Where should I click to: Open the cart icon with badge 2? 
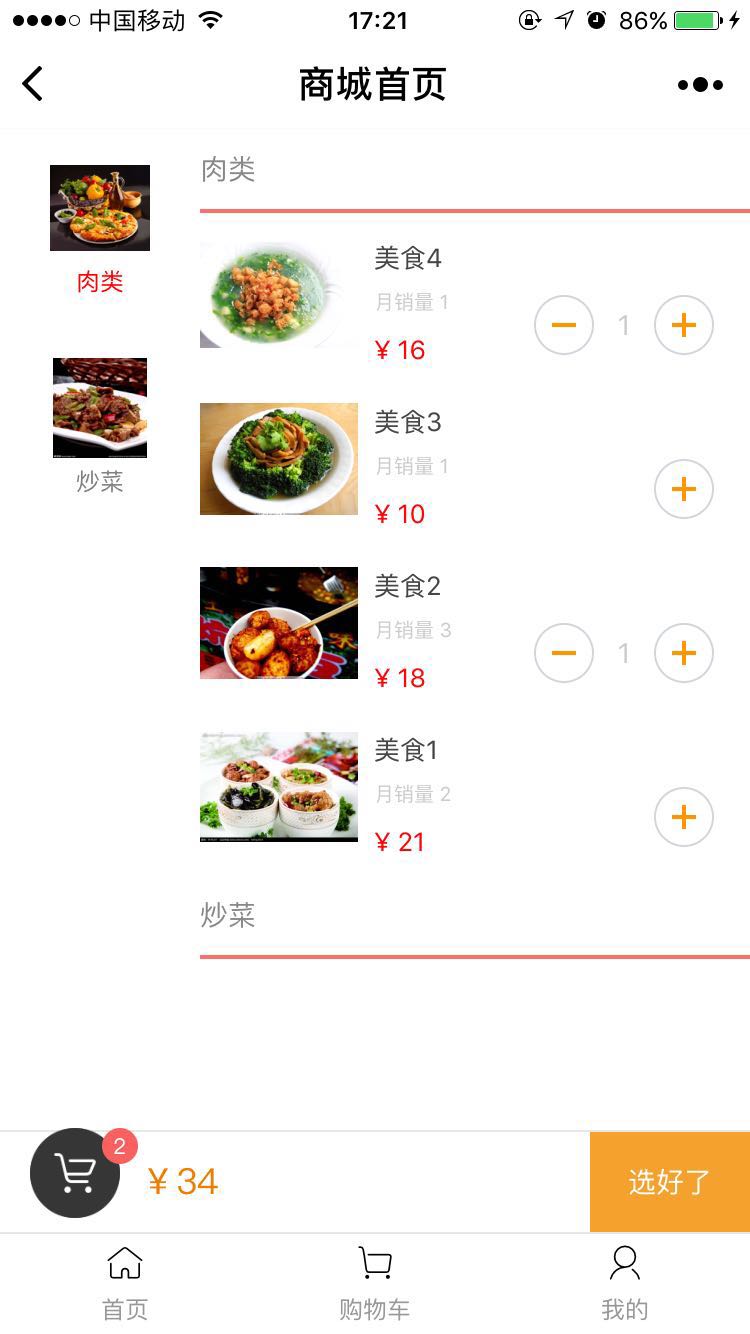tap(76, 1173)
